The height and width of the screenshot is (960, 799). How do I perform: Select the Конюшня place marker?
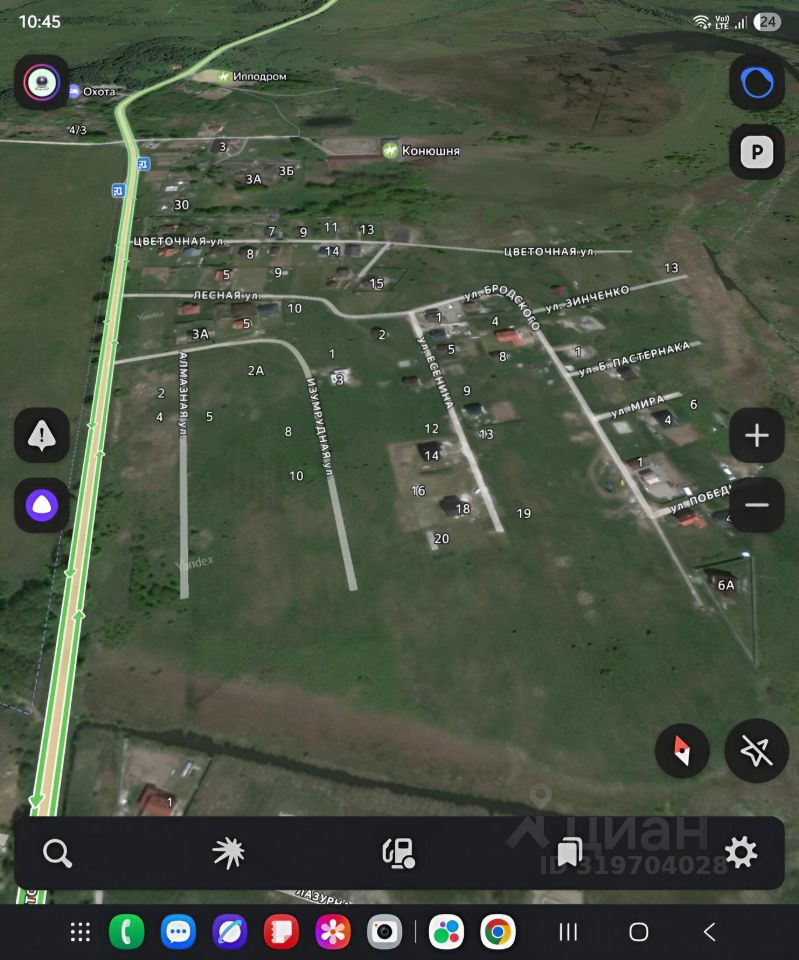point(390,151)
